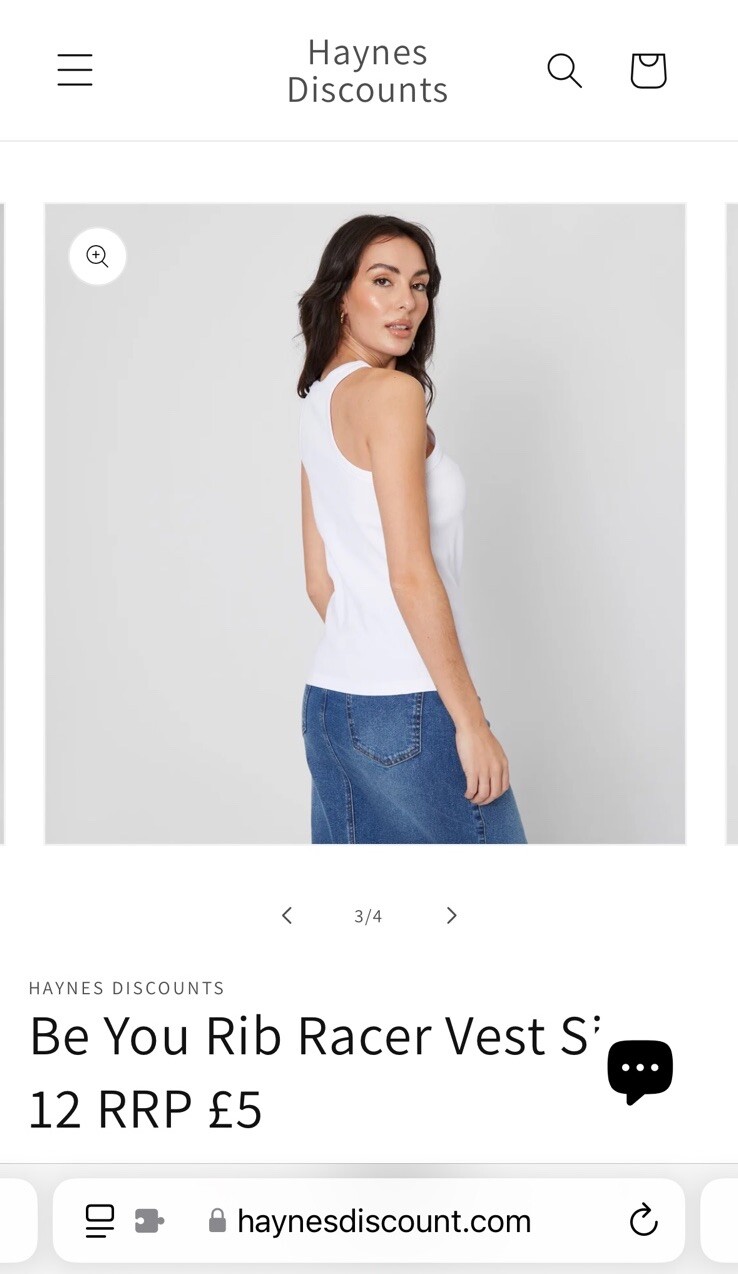The image size is (738, 1274).
Task: Show the next product photo
Action: tap(451, 915)
